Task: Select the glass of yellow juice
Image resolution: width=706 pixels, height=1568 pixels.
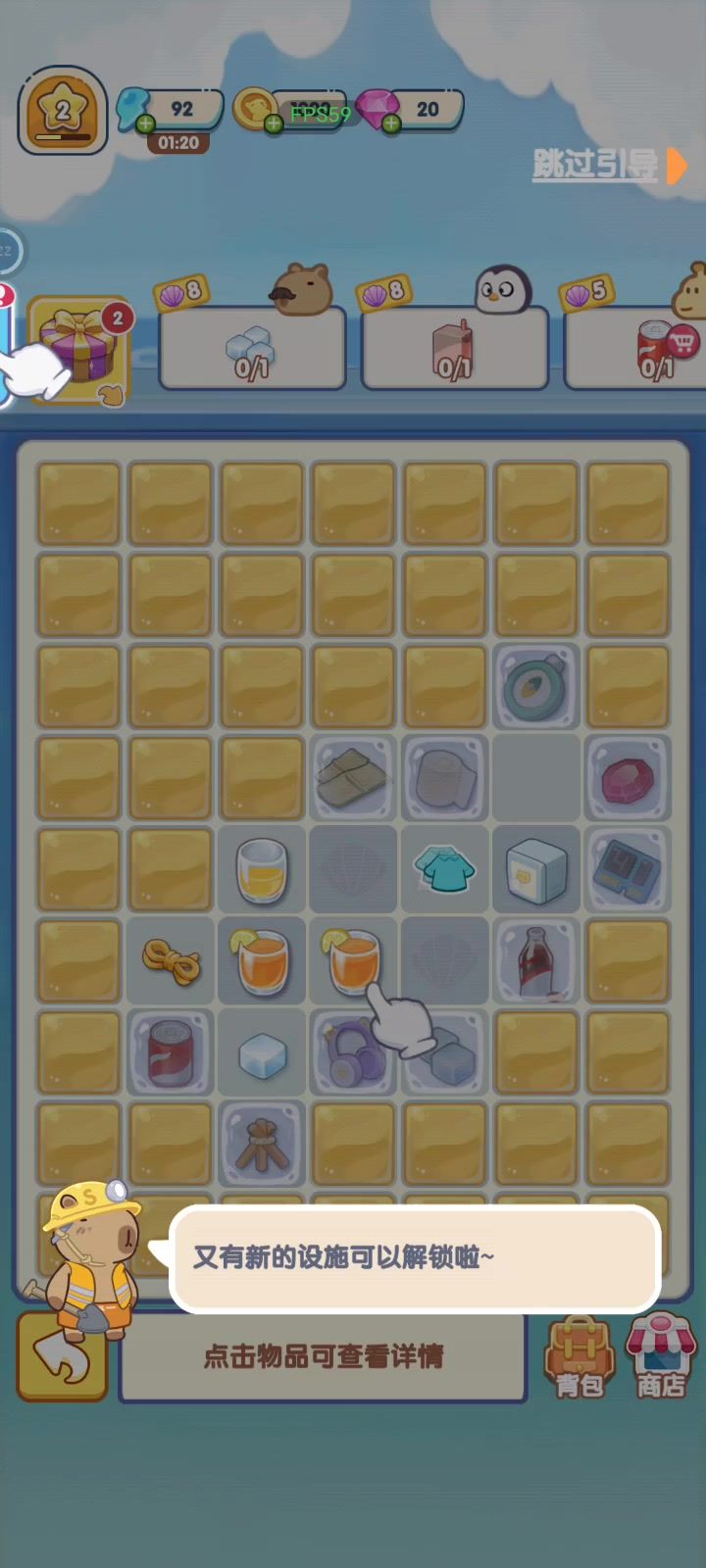Action: coord(262,869)
